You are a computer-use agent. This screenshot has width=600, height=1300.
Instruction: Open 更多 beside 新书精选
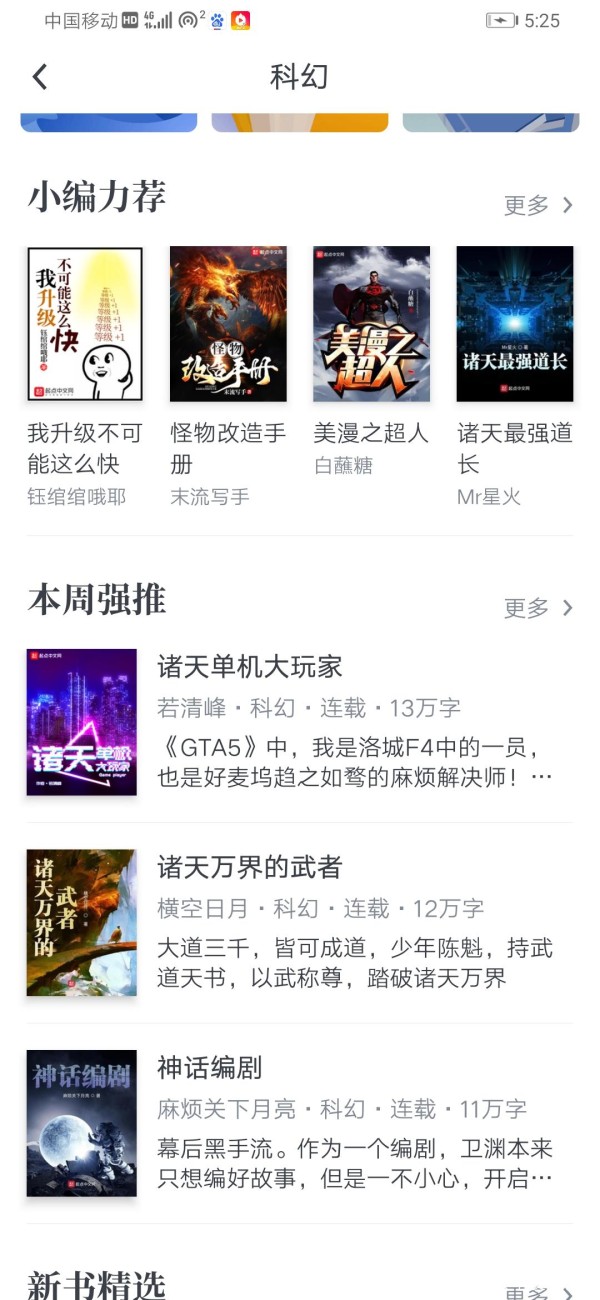pyautogui.click(x=538, y=1291)
